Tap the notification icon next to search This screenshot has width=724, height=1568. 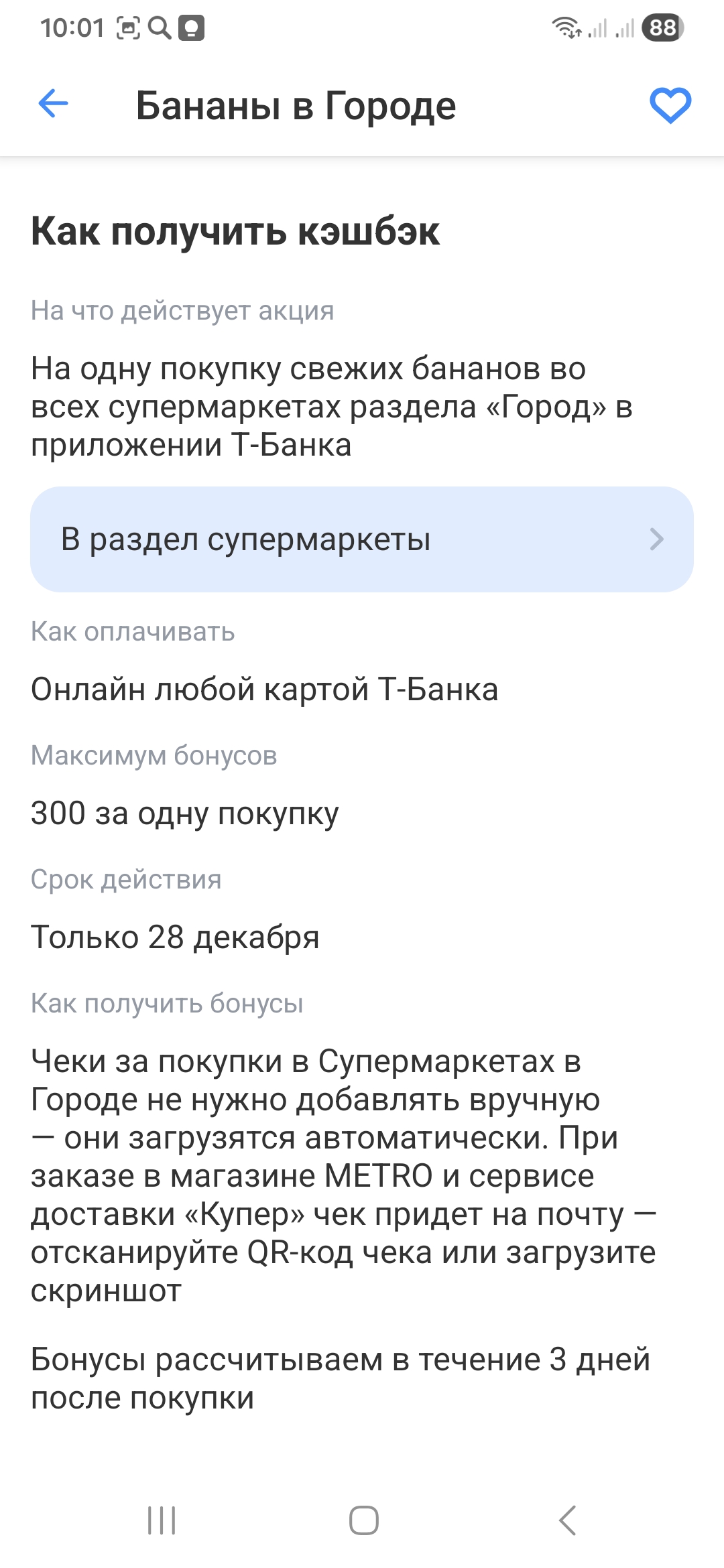tap(191, 28)
